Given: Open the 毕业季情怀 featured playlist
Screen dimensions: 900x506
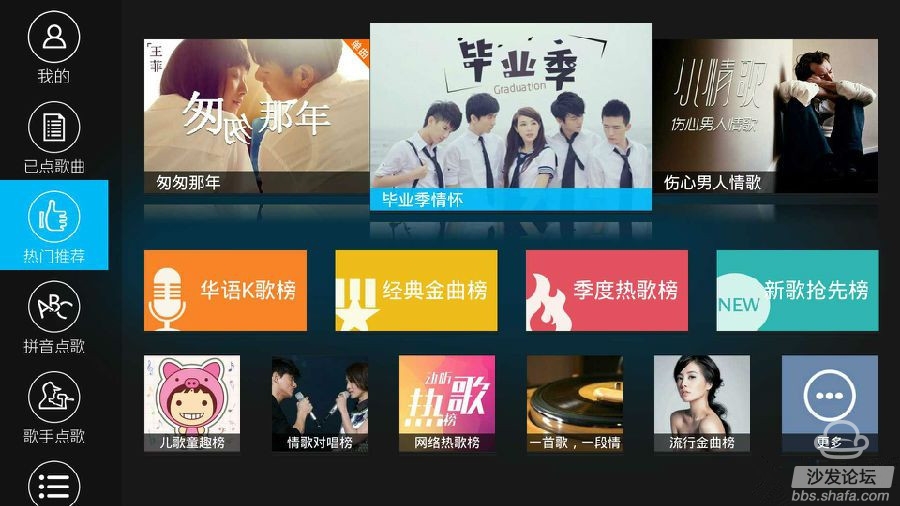Looking at the screenshot, I should click(510, 115).
